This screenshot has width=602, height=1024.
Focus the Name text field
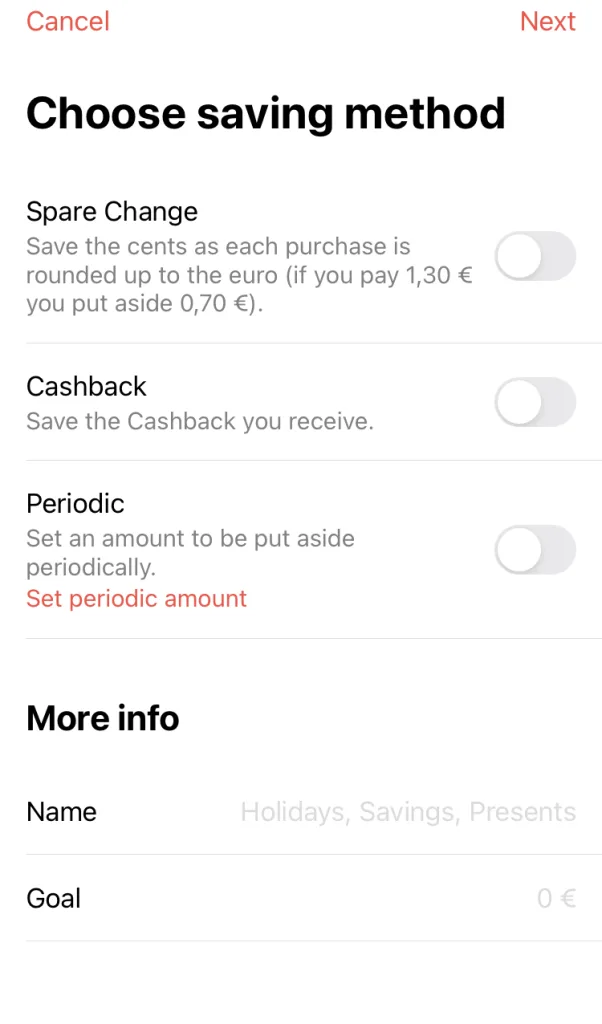[407, 812]
